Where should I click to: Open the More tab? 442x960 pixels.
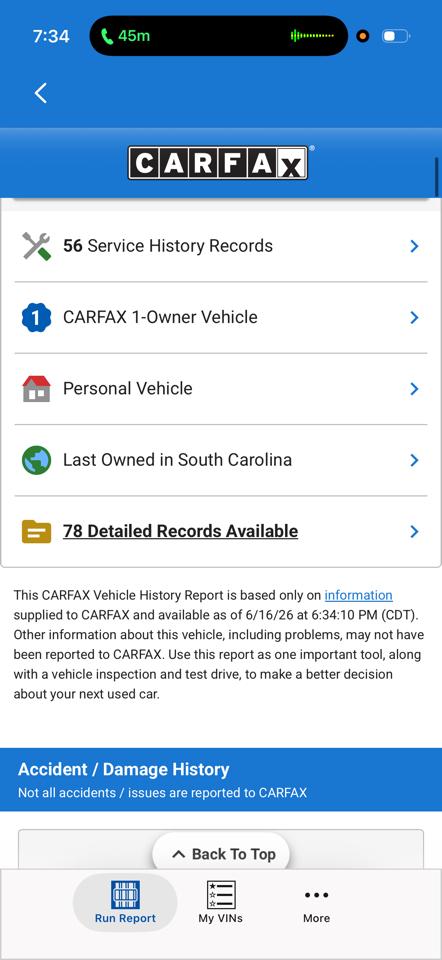click(x=317, y=902)
